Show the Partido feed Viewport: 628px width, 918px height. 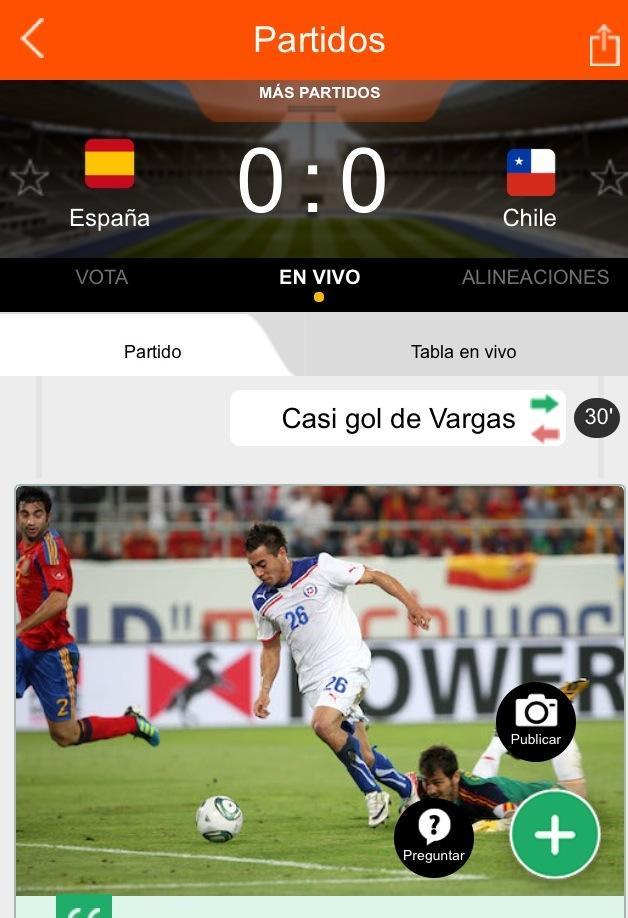153,352
